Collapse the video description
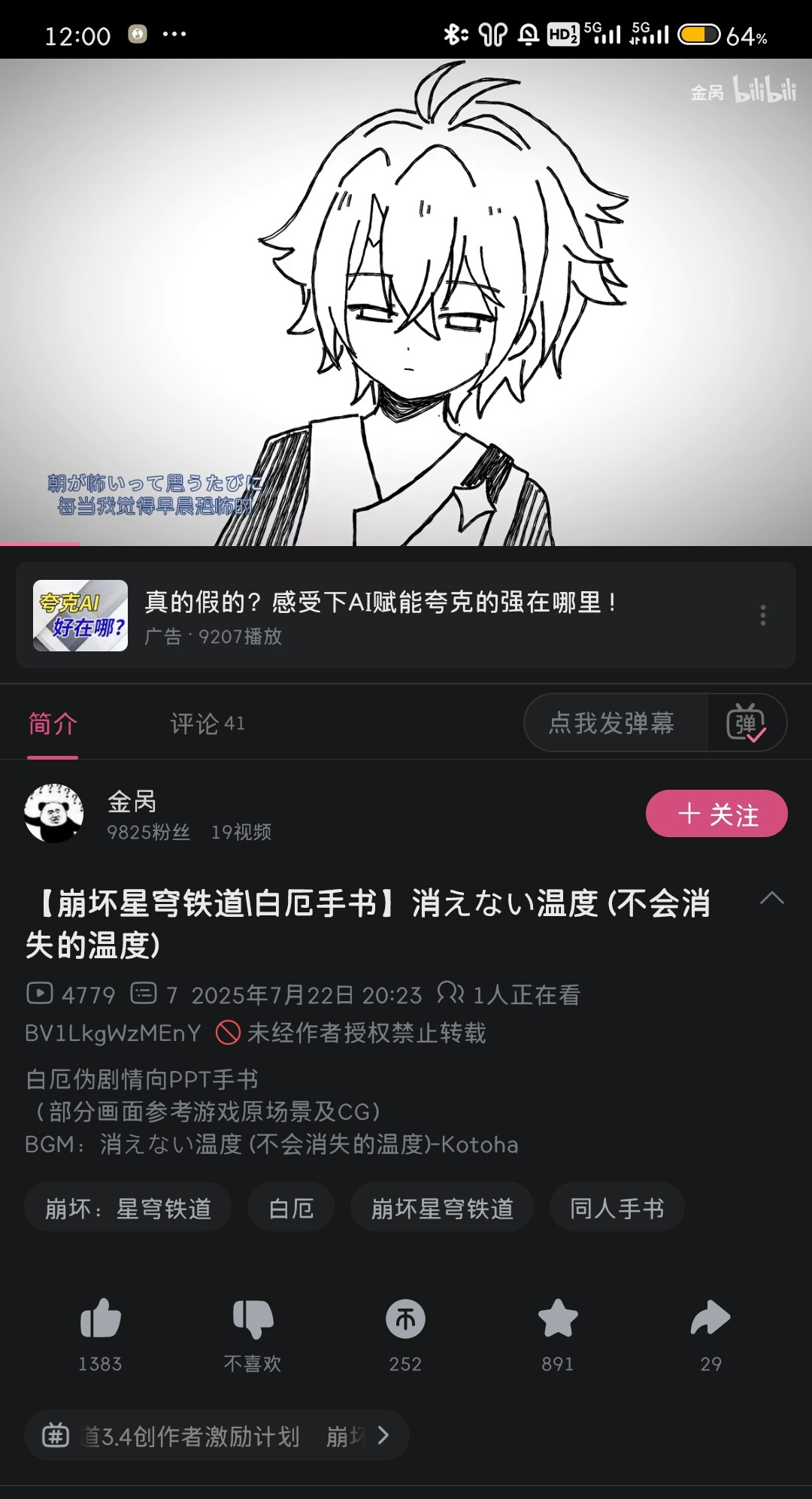 pos(771,898)
